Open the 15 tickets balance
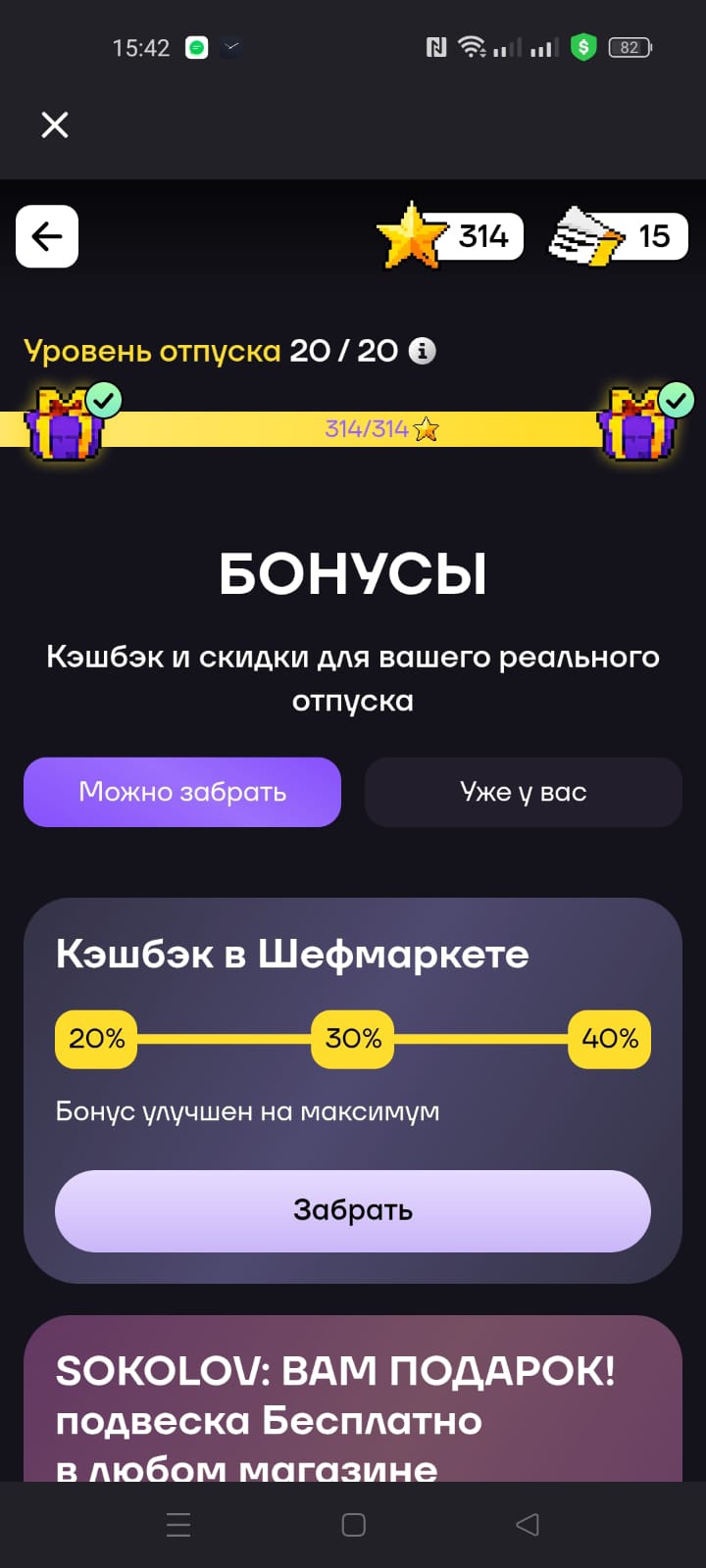Screen dimensions: 706x1568 pyautogui.click(x=620, y=236)
